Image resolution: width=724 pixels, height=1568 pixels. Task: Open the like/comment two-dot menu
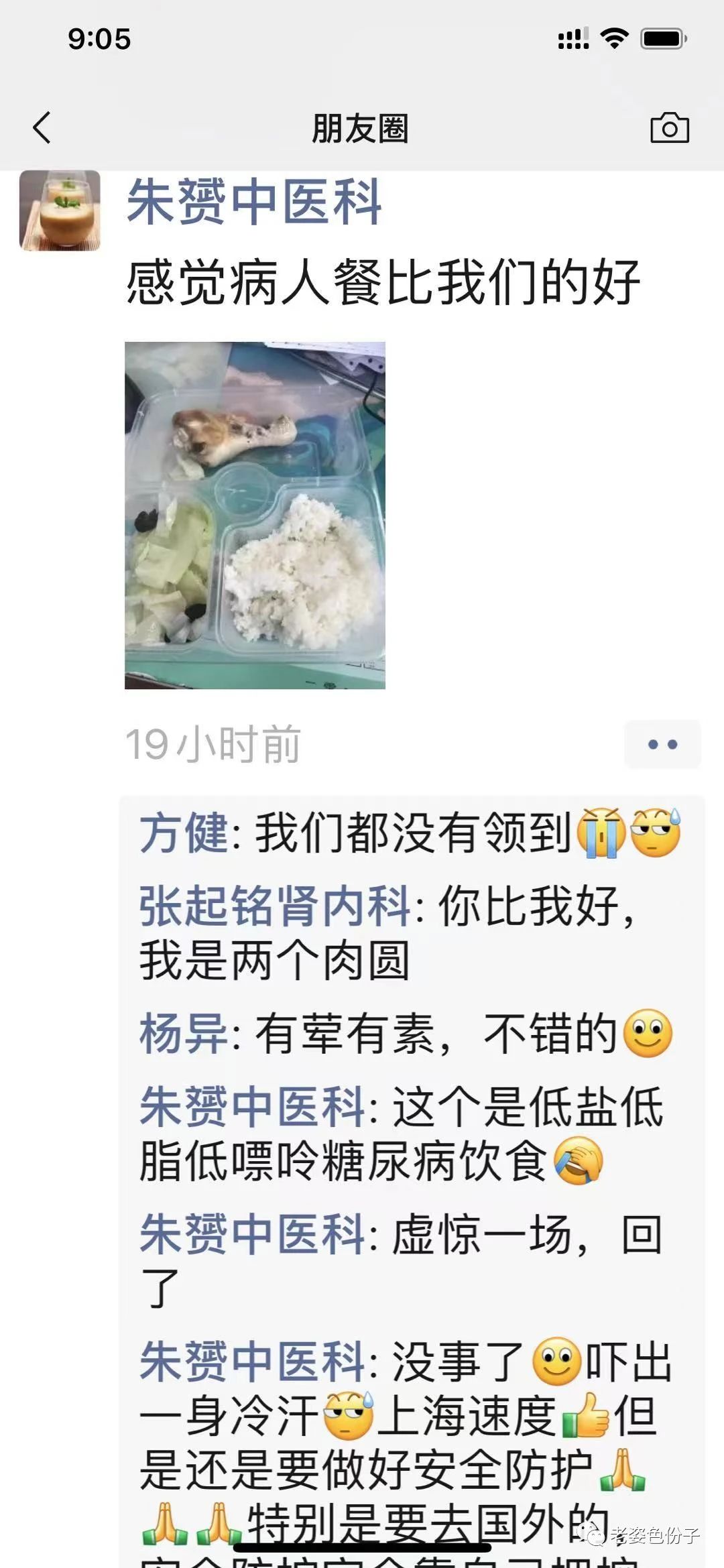[662, 744]
